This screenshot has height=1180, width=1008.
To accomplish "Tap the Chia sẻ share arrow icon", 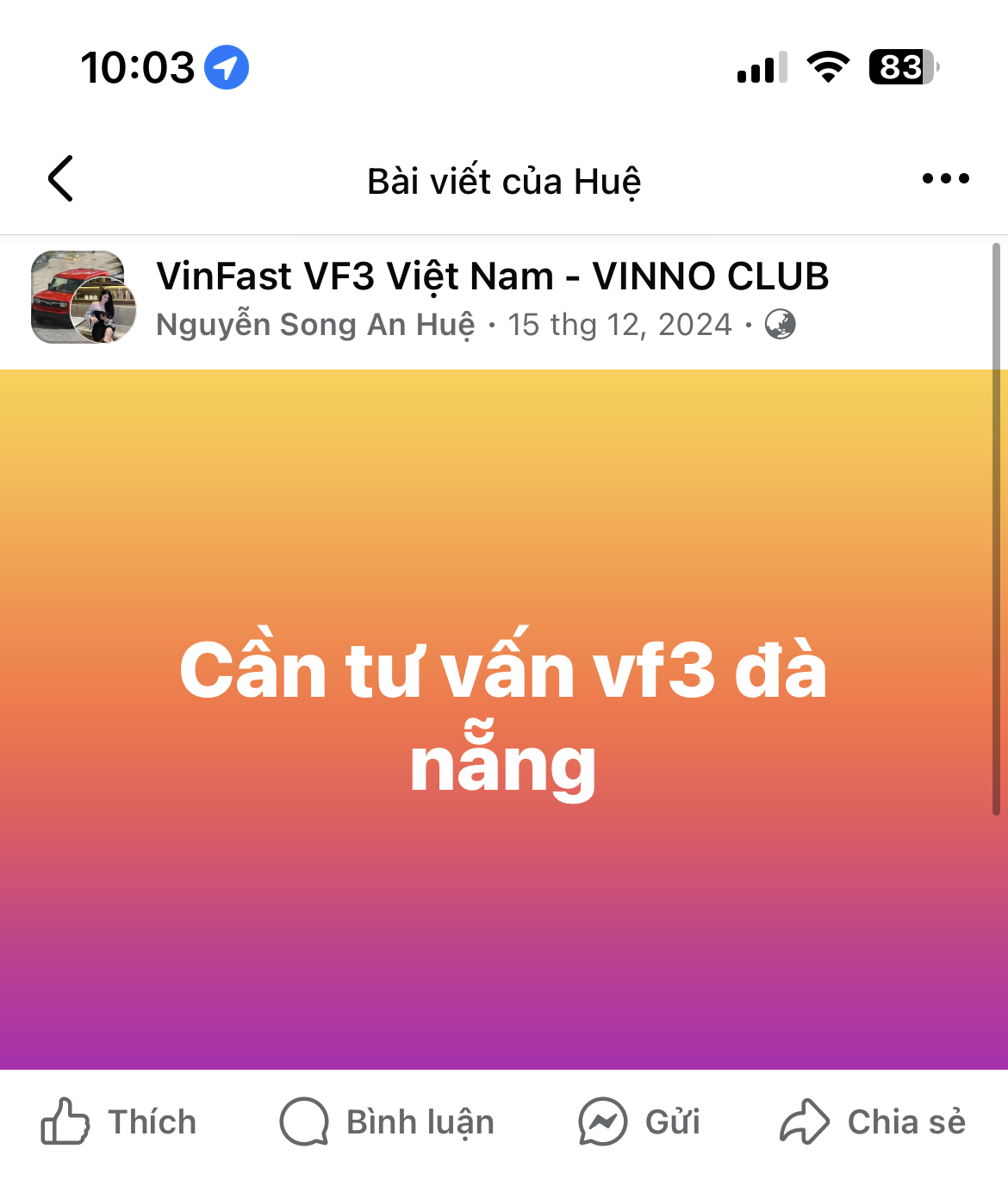I will 805,1120.
